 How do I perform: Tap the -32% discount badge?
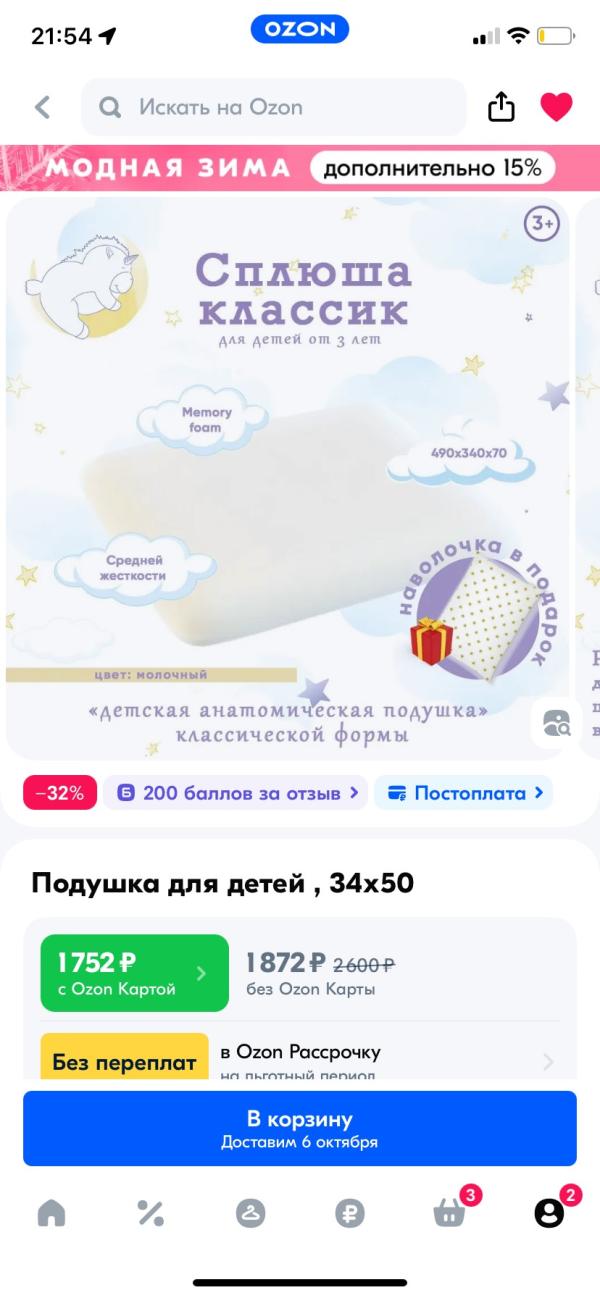[x=60, y=793]
